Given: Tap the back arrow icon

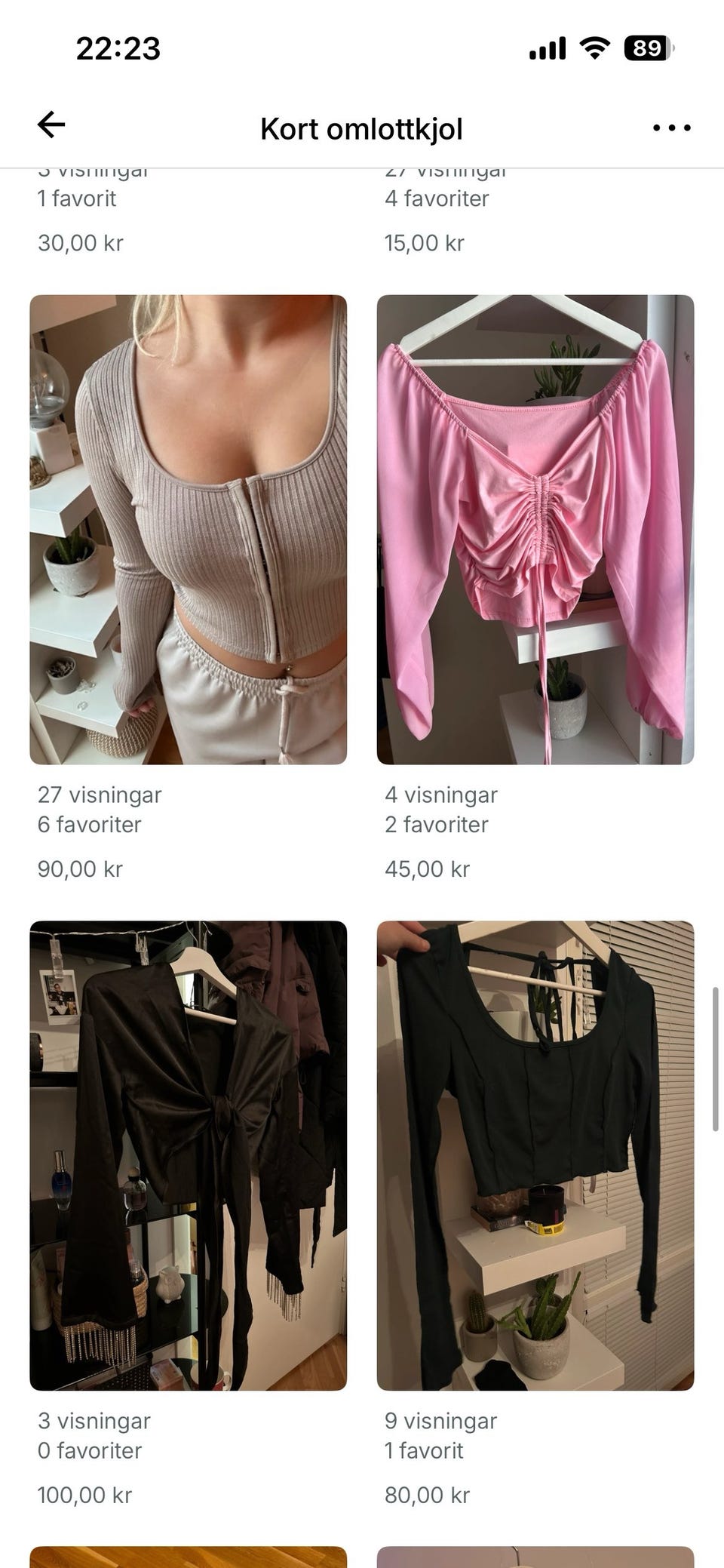Looking at the screenshot, I should 51,125.
